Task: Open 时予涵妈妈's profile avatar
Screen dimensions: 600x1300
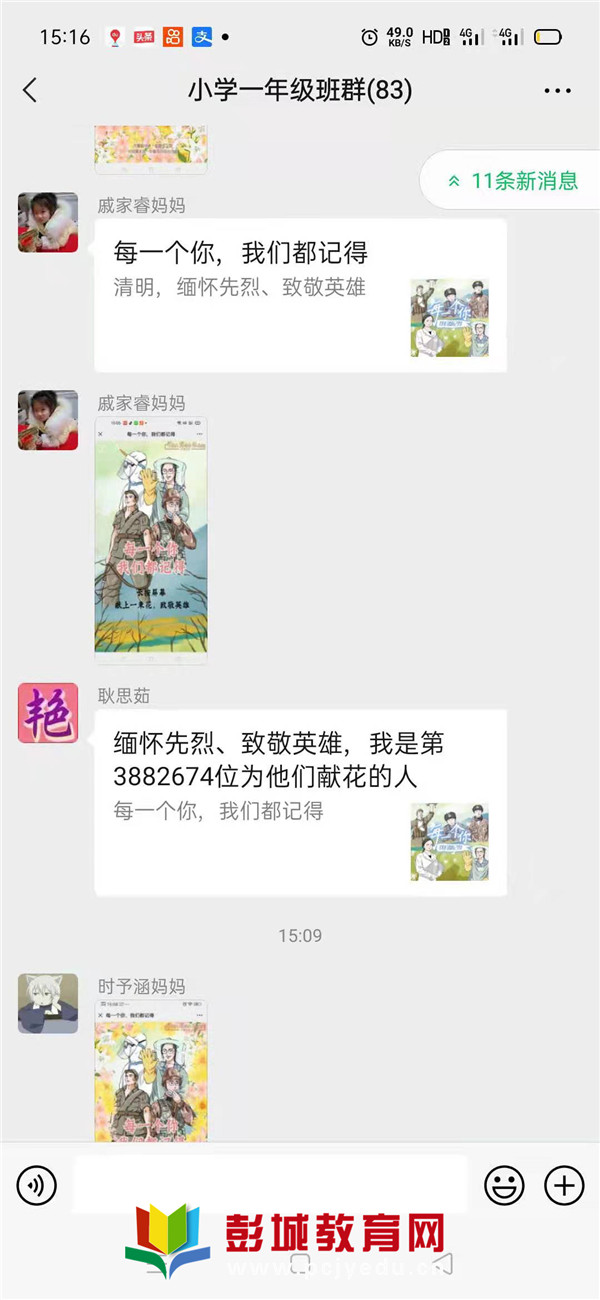Action: point(48,1003)
